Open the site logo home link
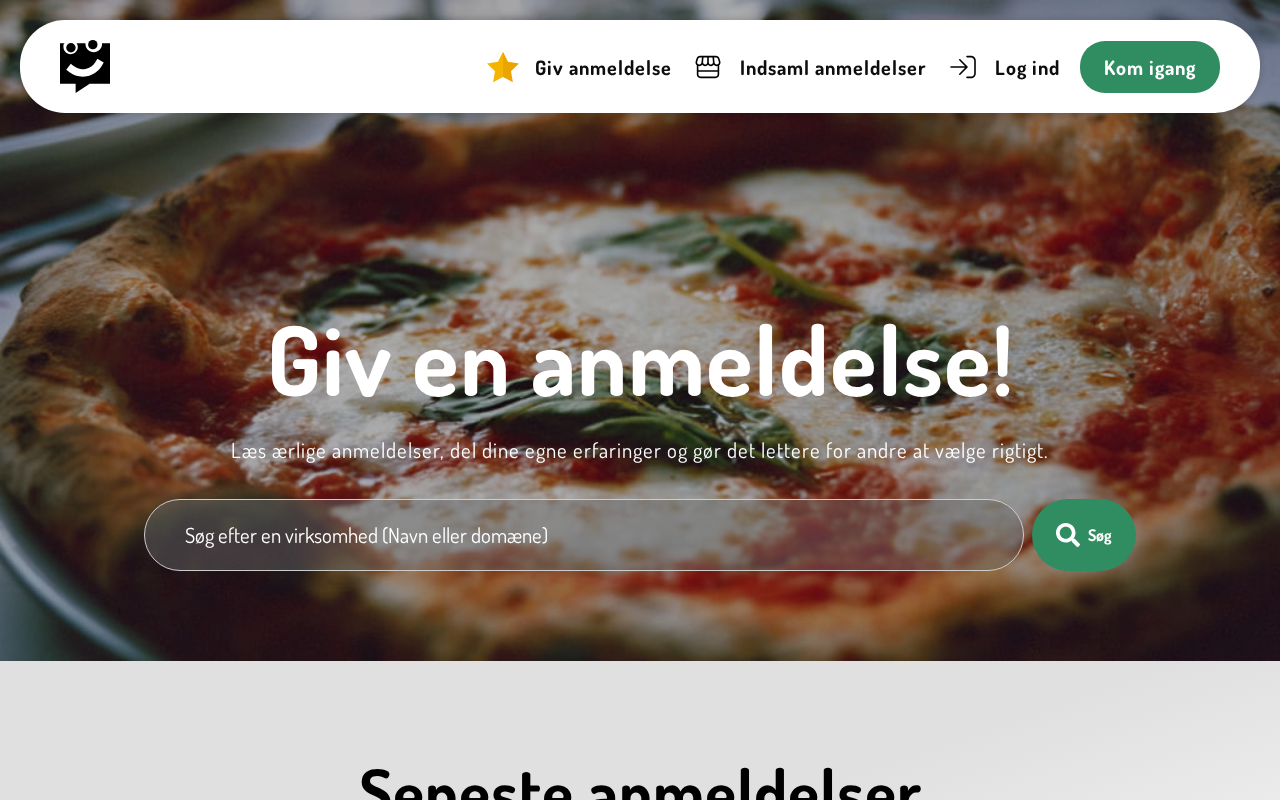Image resolution: width=1280 pixels, height=800 pixels. tap(85, 66)
